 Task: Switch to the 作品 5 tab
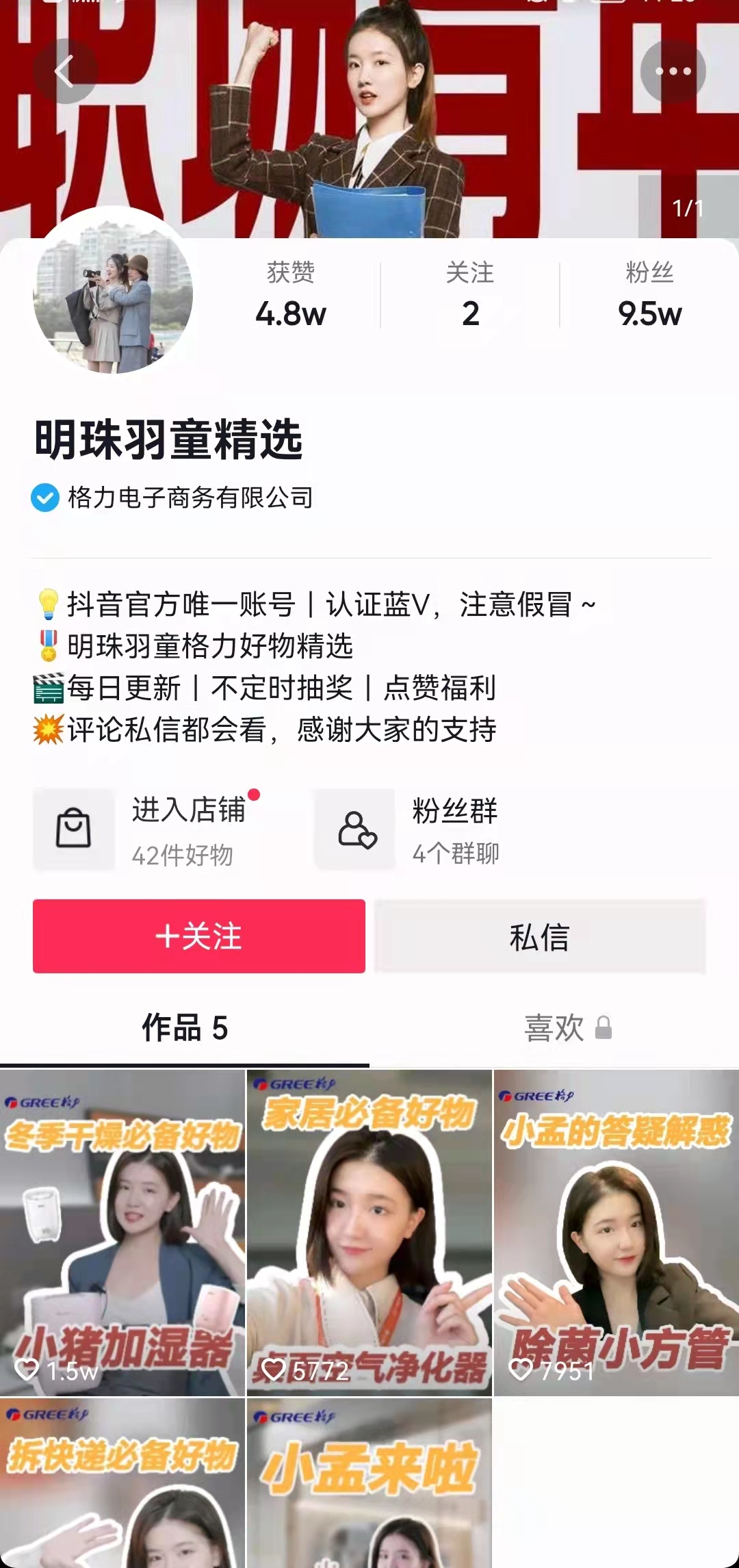(184, 1028)
